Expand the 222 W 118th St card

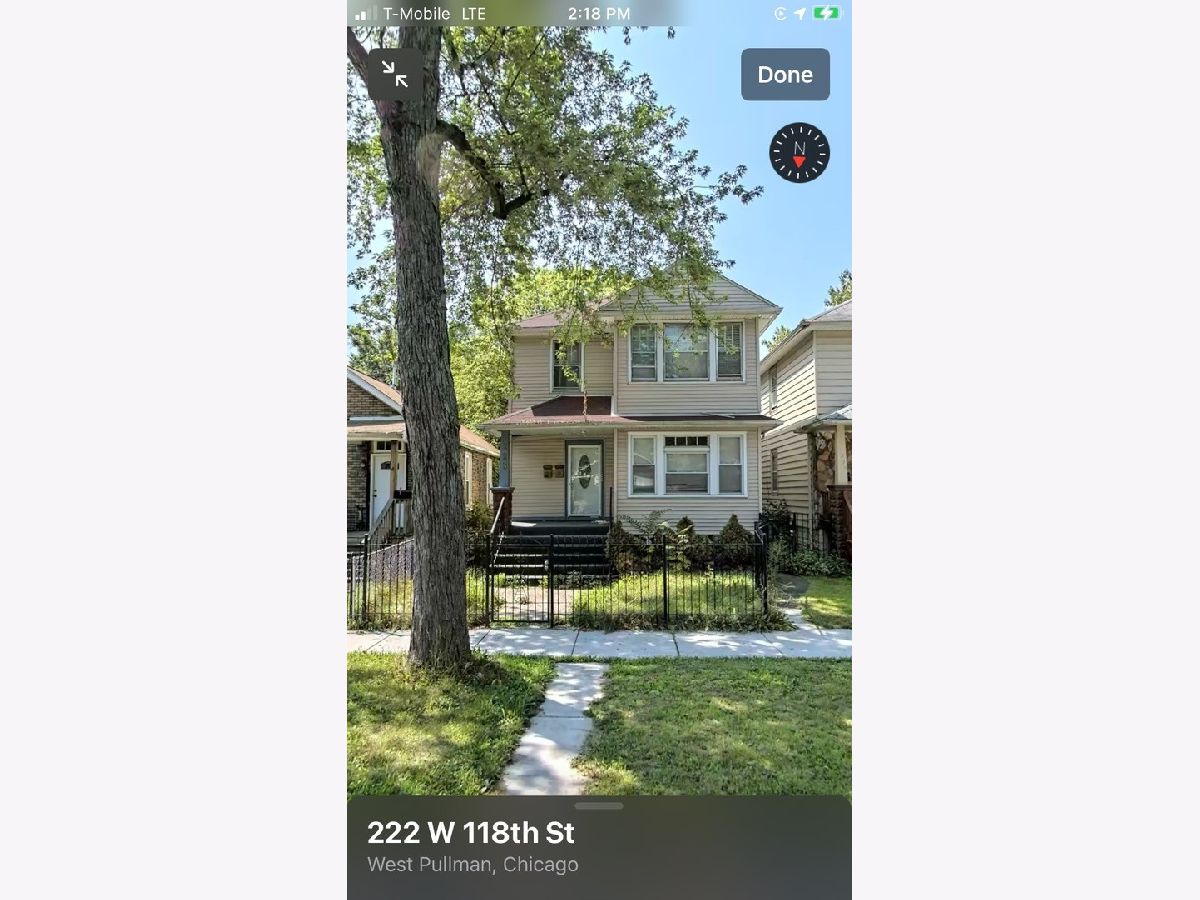pos(599,806)
